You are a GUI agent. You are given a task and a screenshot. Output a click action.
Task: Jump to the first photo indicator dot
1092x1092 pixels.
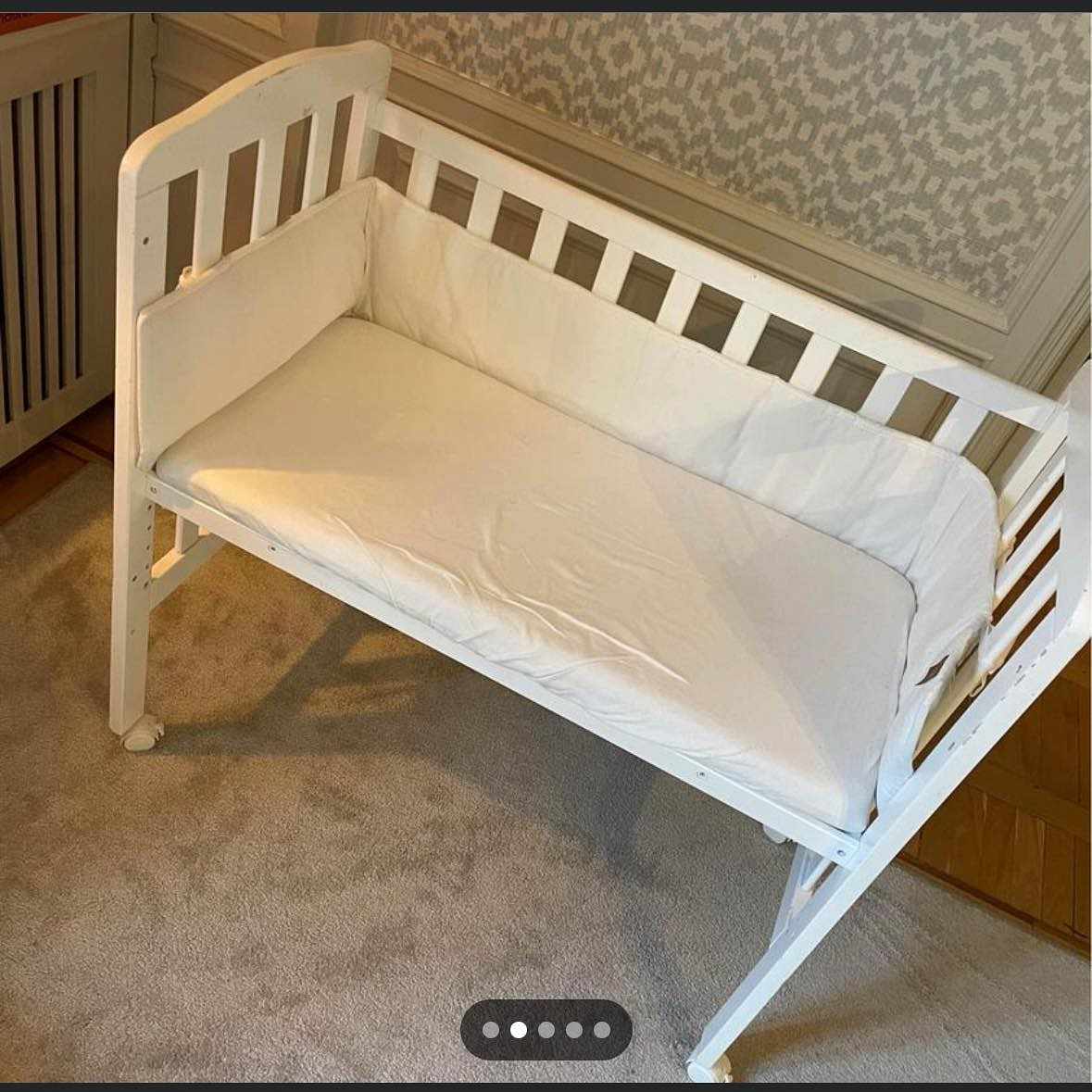[491, 1030]
